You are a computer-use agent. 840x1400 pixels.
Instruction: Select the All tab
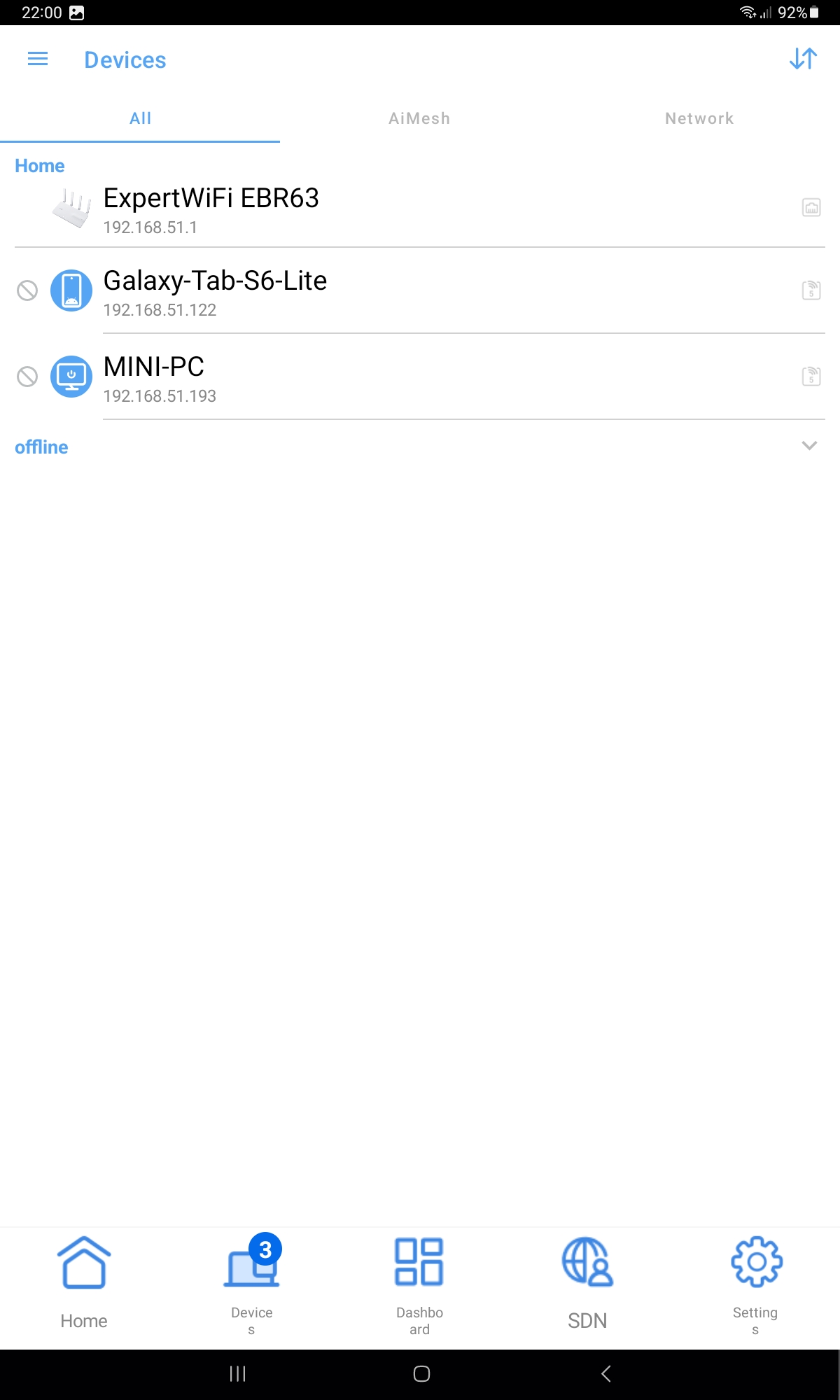140,118
